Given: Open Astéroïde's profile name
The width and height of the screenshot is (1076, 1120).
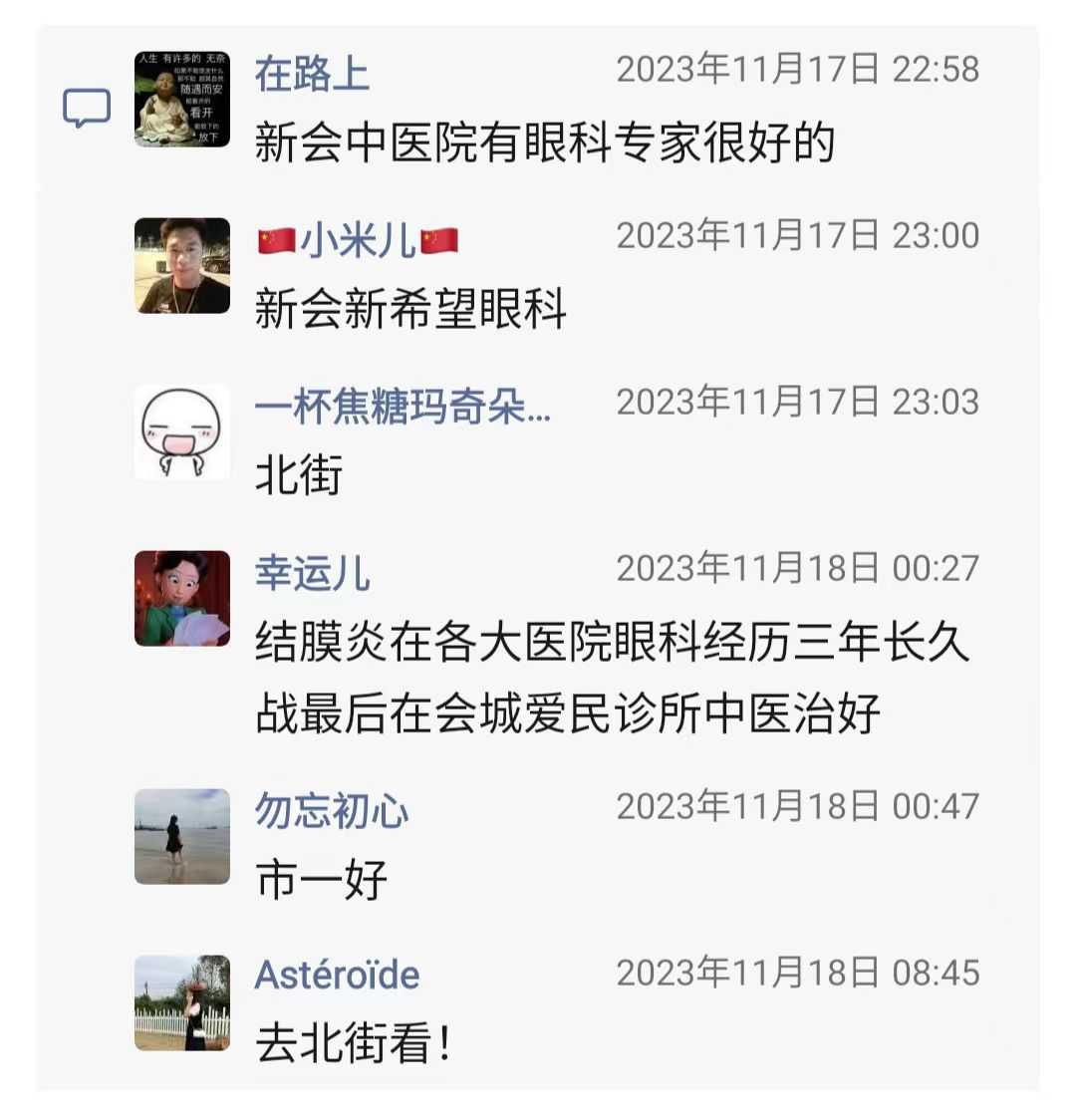Looking at the screenshot, I should (337, 974).
